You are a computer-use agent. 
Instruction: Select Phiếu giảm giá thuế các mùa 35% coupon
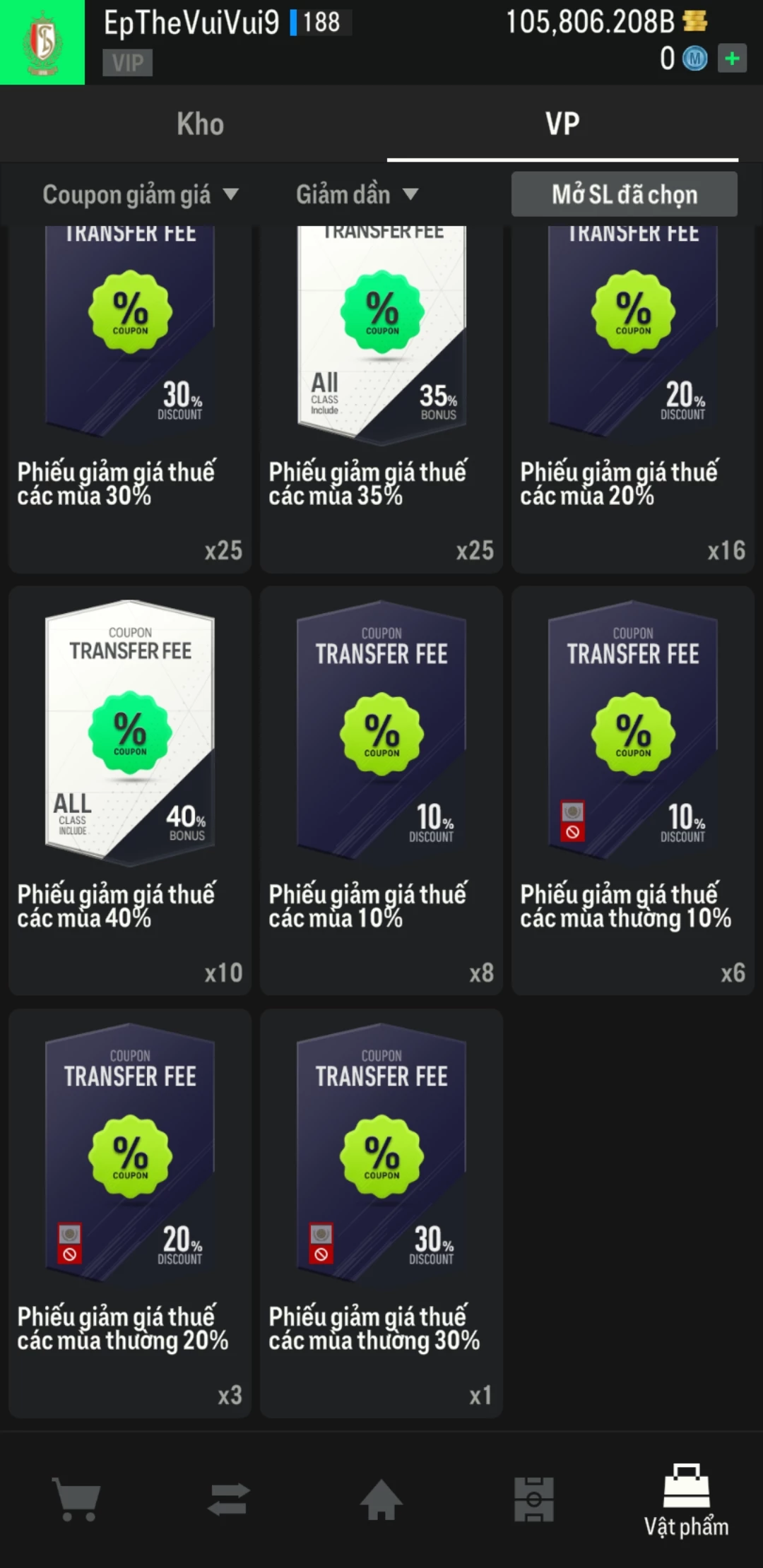click(381, 396)
